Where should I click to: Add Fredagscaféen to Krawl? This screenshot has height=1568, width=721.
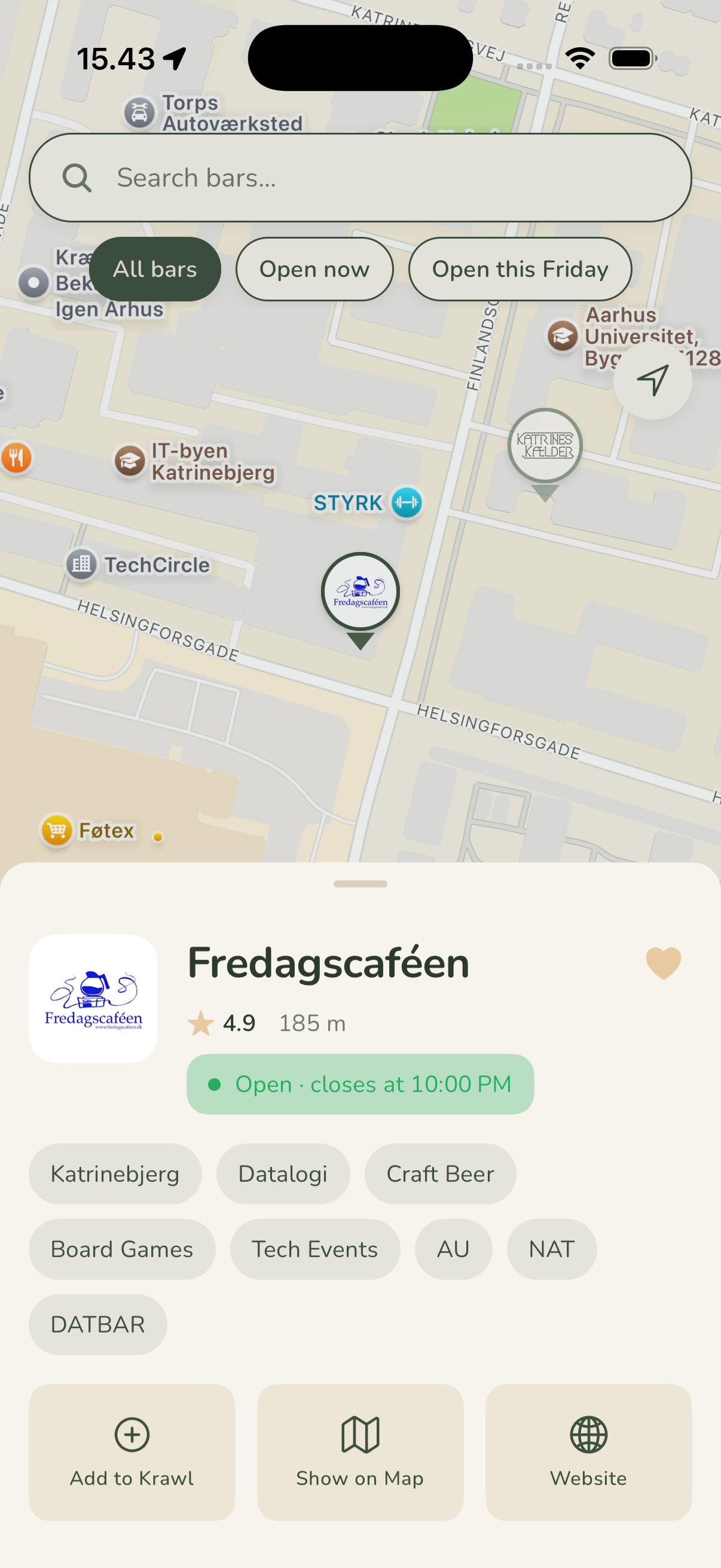(x=132, y=1453)
